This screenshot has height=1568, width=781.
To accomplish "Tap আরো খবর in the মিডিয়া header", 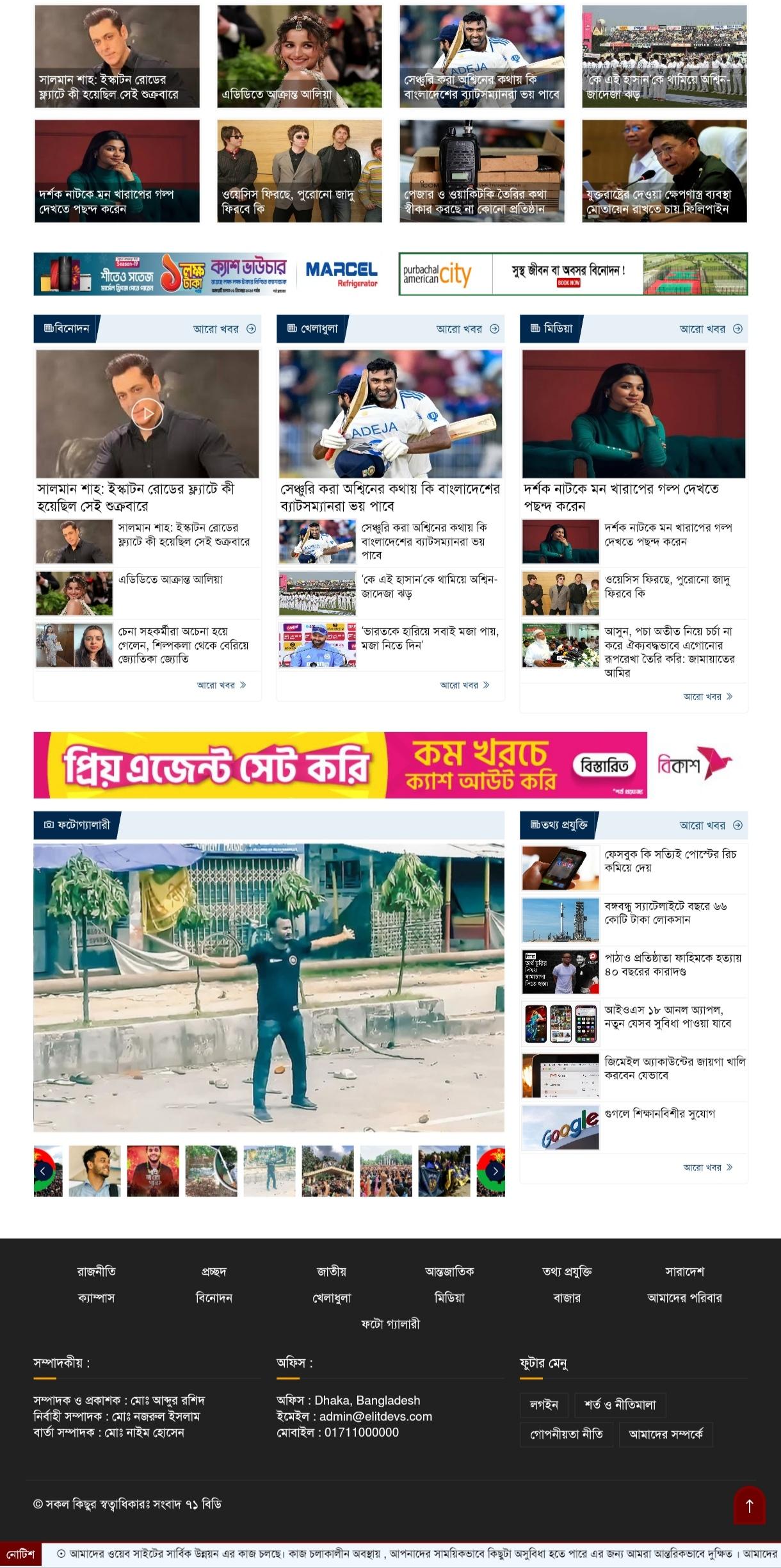I will point(711,329).
